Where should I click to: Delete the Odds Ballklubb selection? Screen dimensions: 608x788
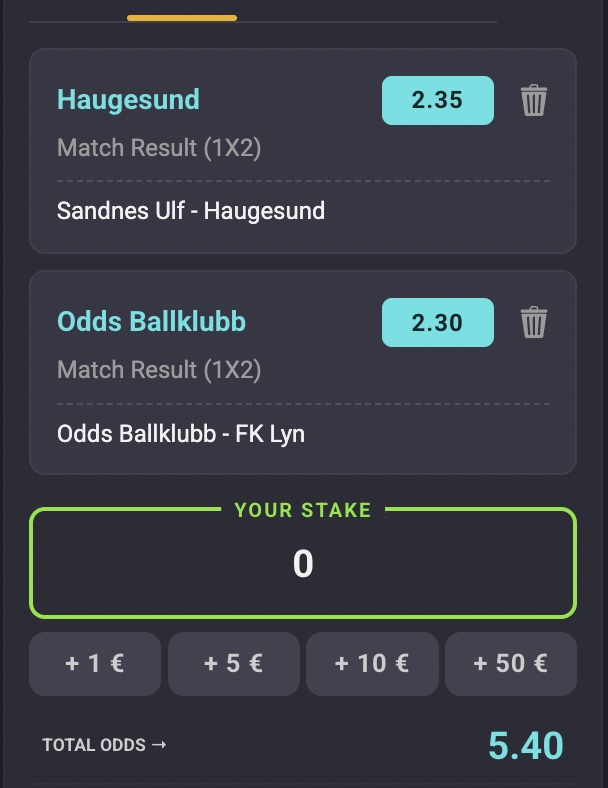[534, 323]
